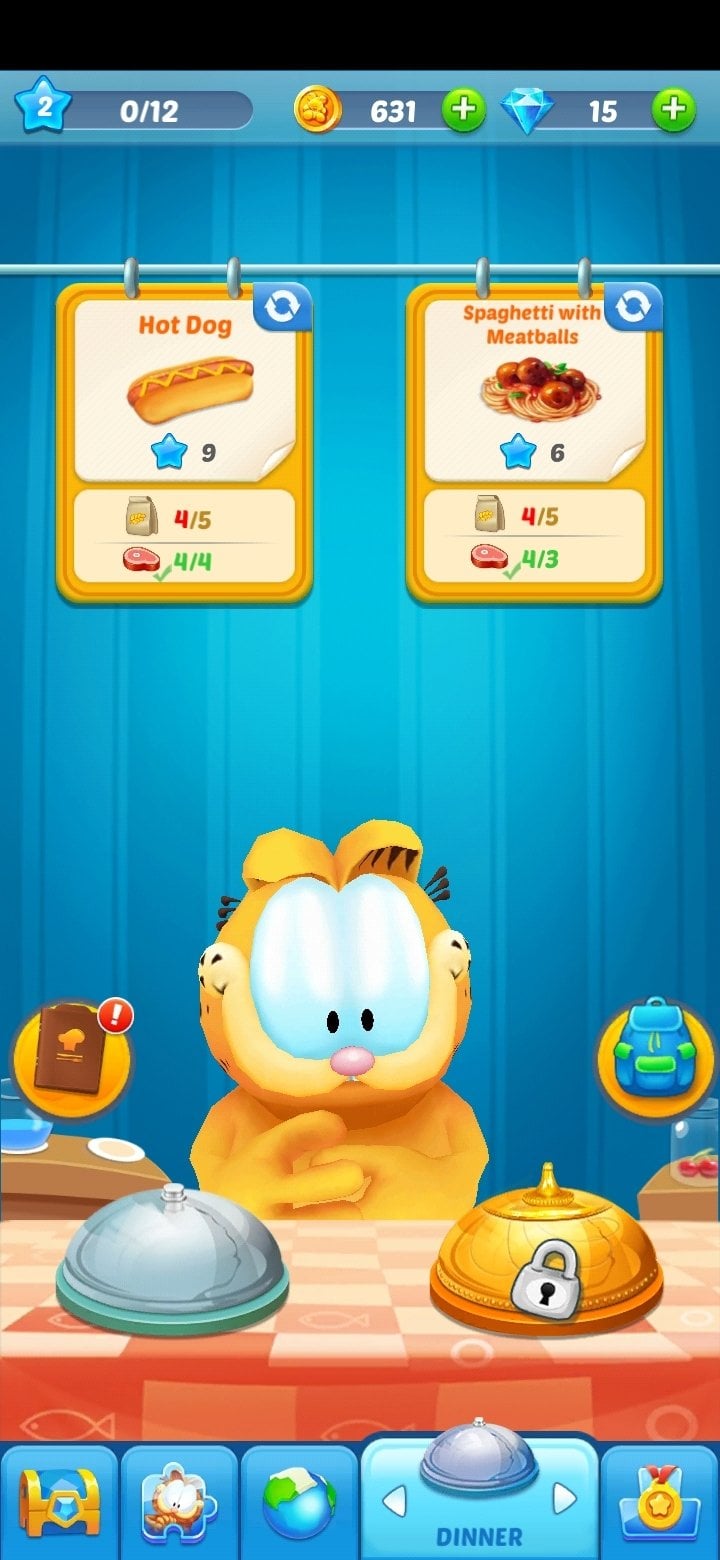Open the recipe cookbook

coord(72,1060)
